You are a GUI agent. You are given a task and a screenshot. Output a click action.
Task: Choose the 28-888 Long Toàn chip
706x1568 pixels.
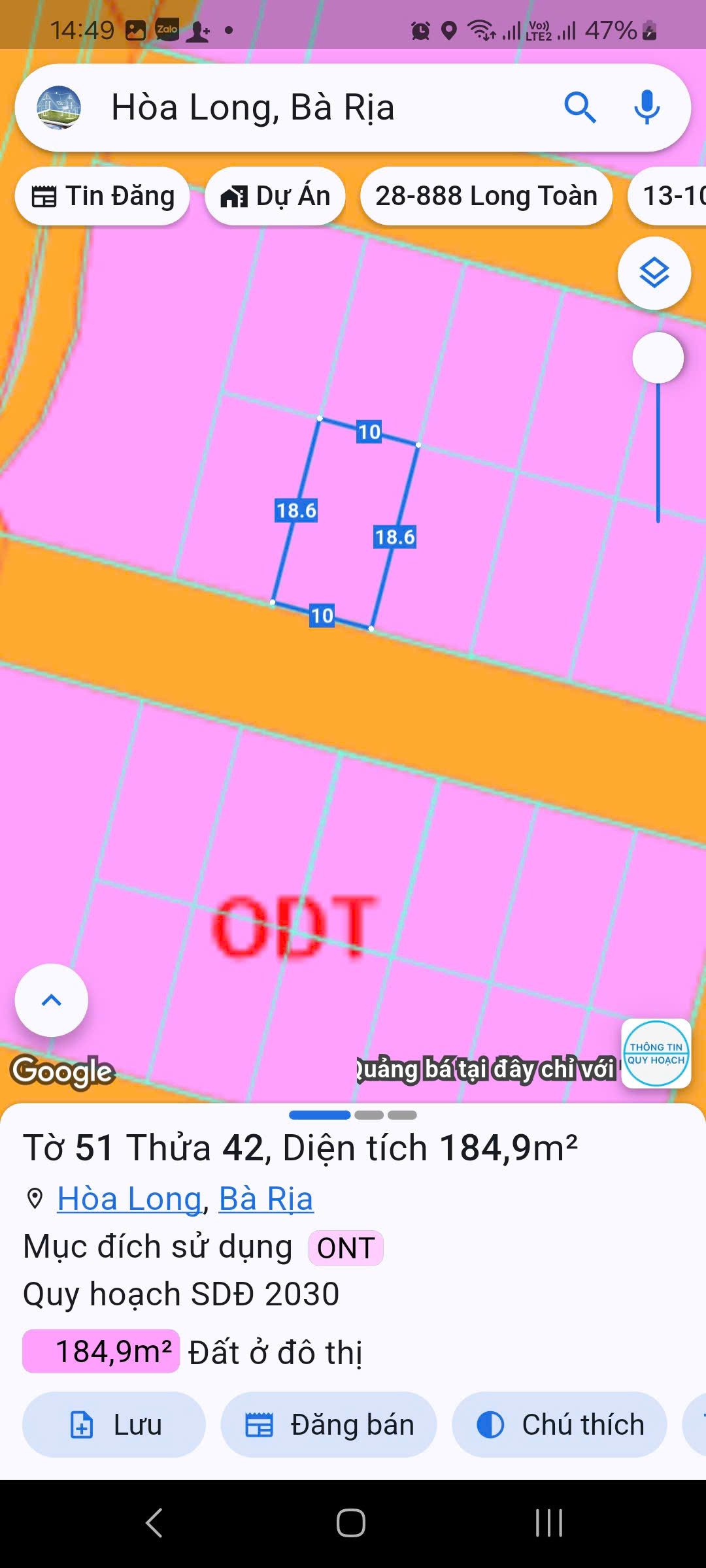pos(486,196)
